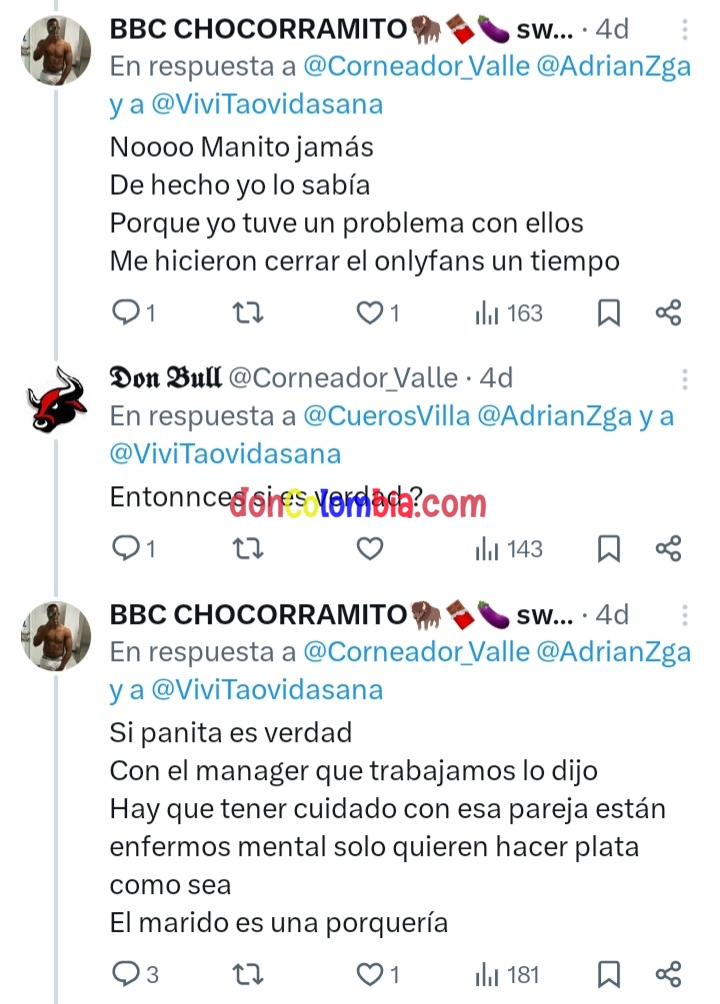Like Don Bull's tweet

point(370,548)
